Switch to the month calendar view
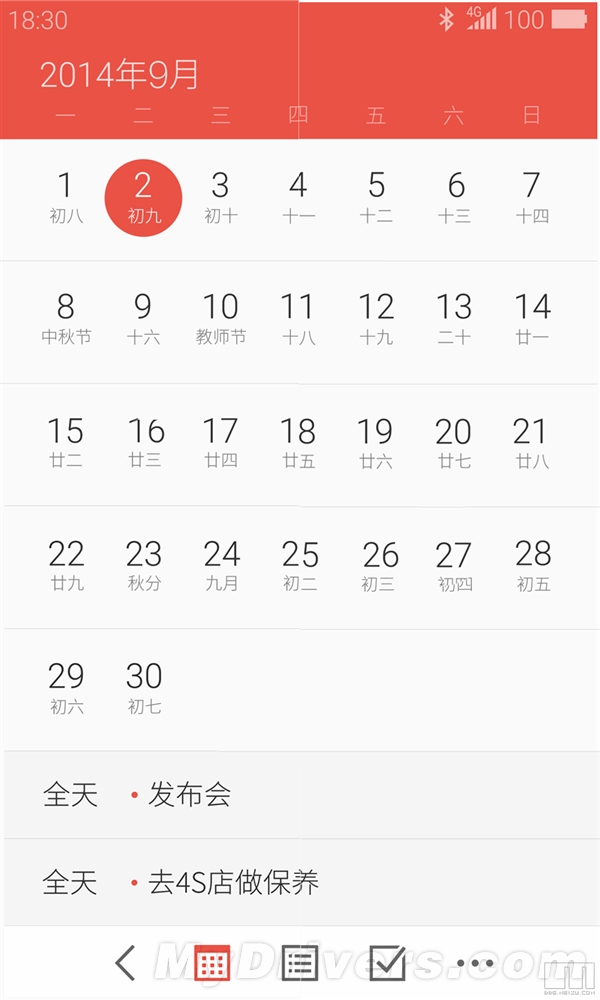 [x=212, y=963]
